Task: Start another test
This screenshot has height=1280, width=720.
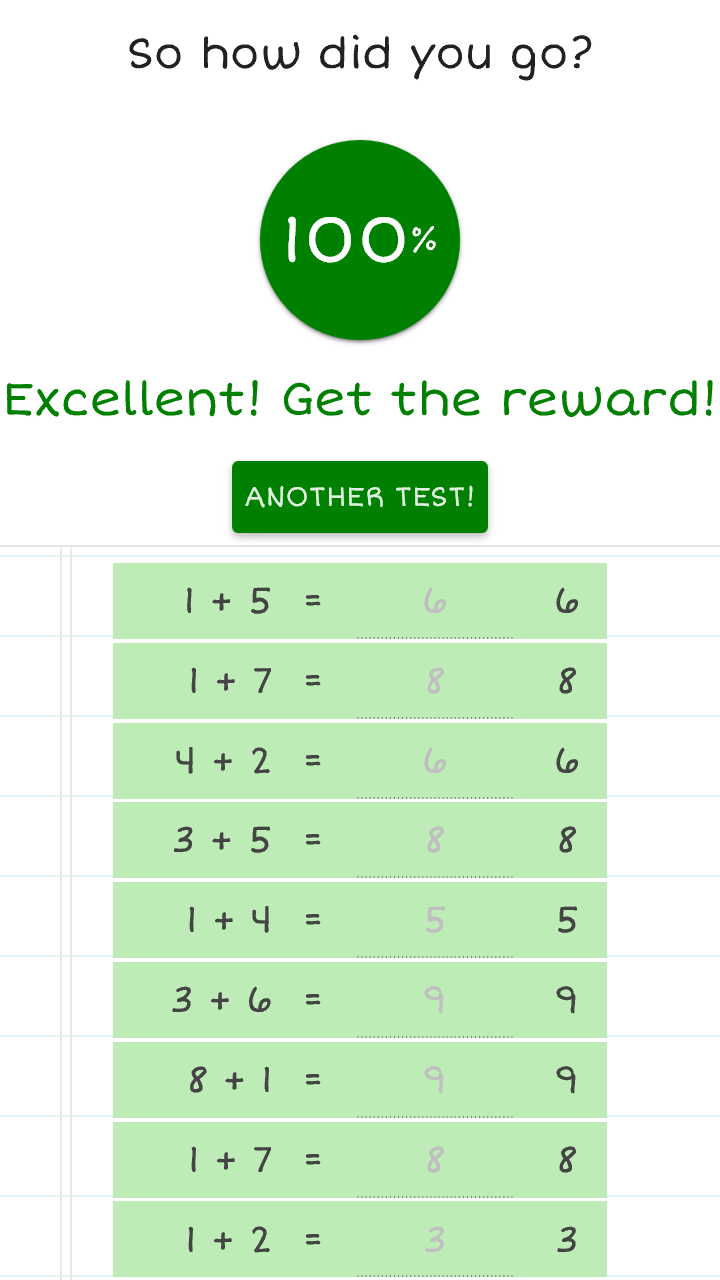Action: pyautogui.click(x=360, y=497)
